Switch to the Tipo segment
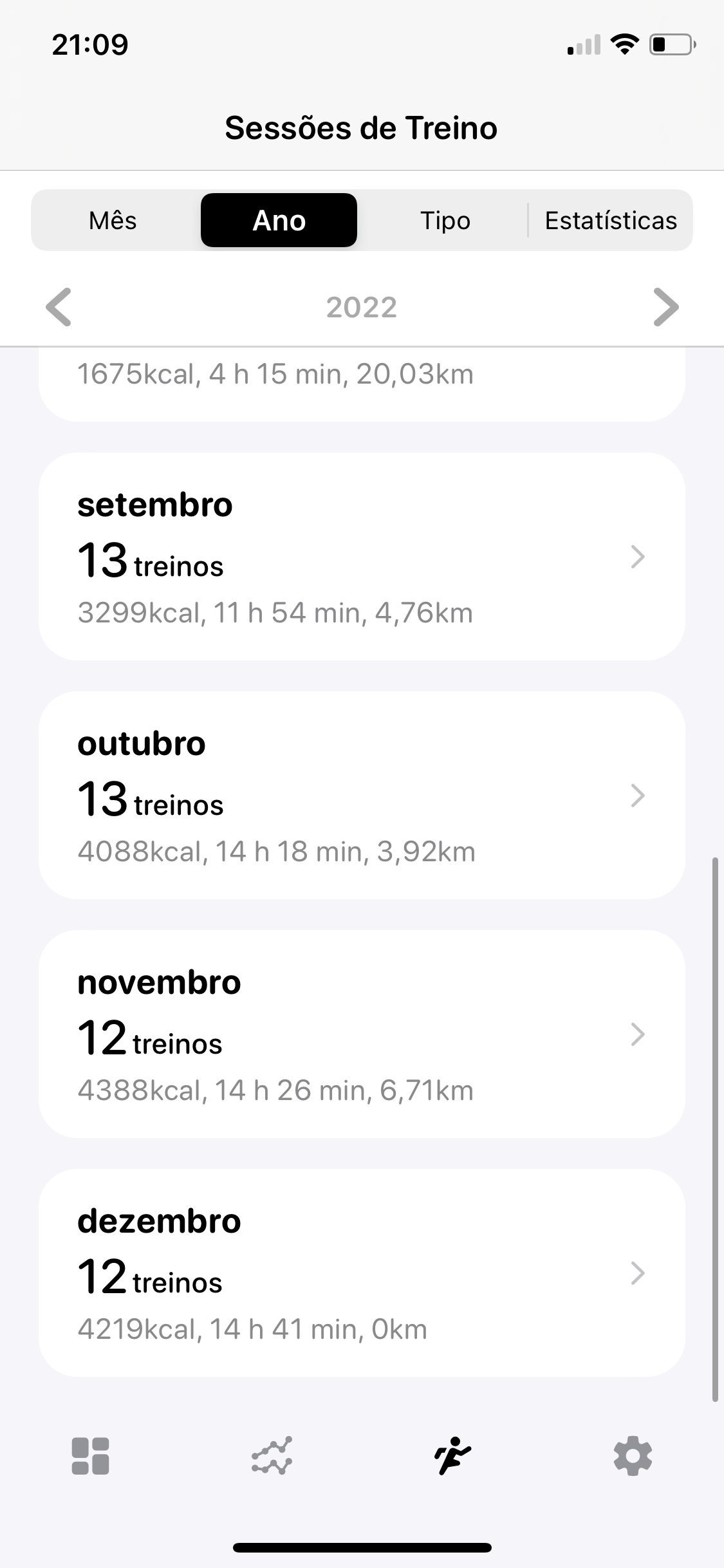724x1568 pixels. click(x=445, y=220)
